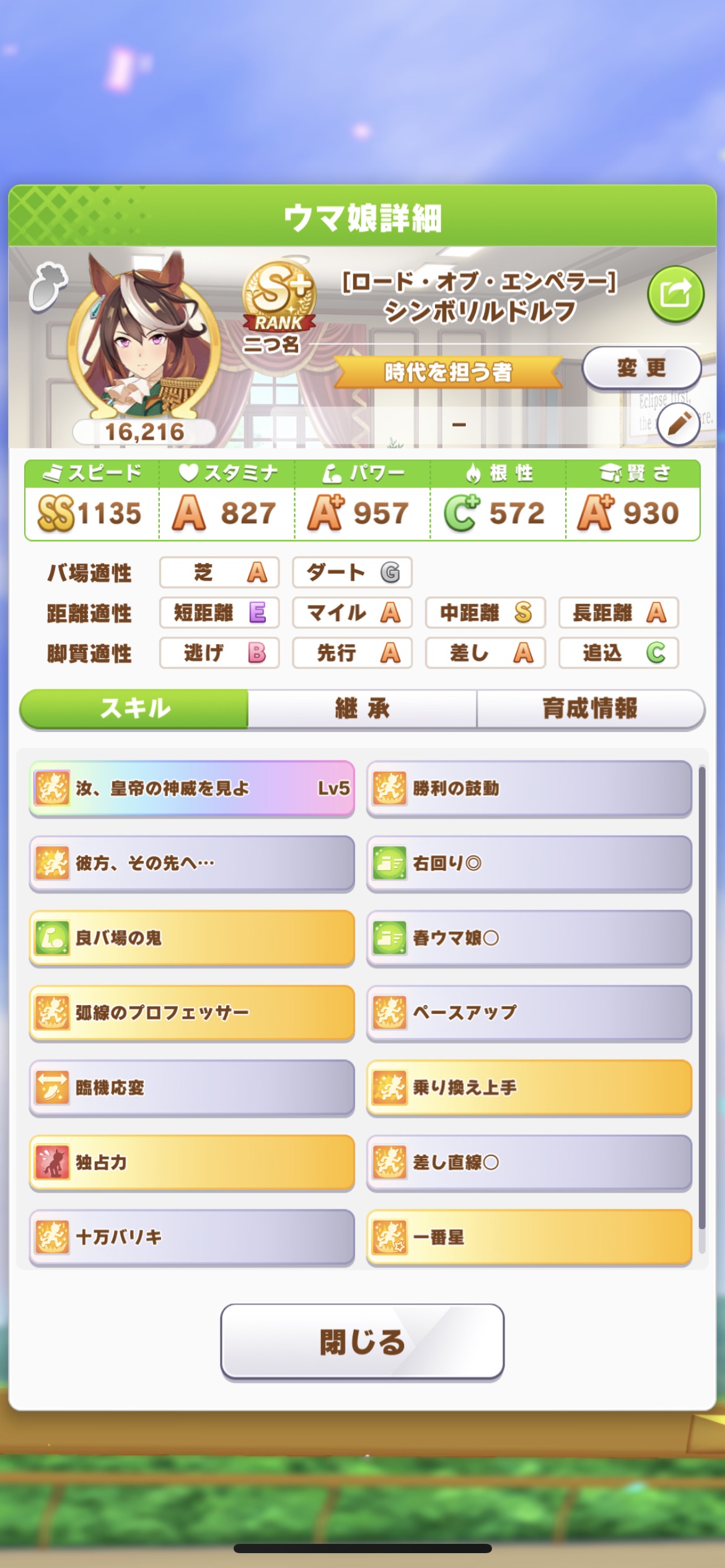
Task: Show details of skill 独占力
Action: coord(191,1162)
